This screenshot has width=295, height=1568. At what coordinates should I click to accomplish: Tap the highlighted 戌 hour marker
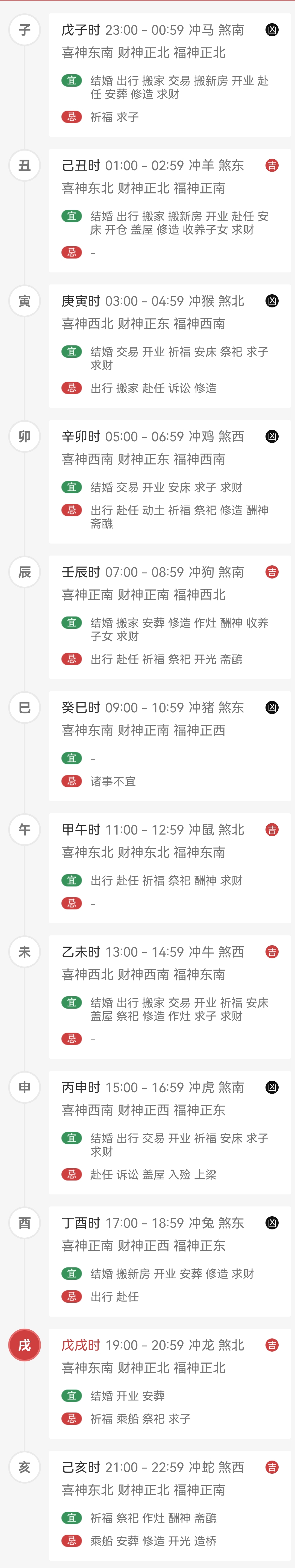(x=24, y=1345)
